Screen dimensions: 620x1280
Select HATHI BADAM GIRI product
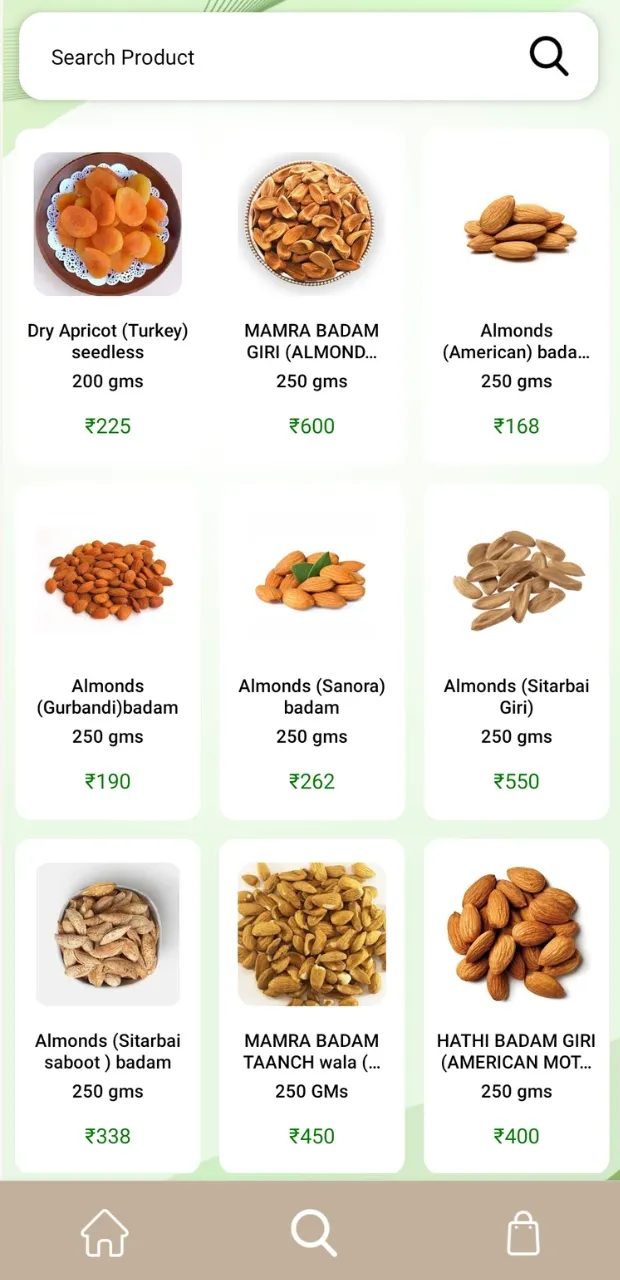(x=516, y=1006)
